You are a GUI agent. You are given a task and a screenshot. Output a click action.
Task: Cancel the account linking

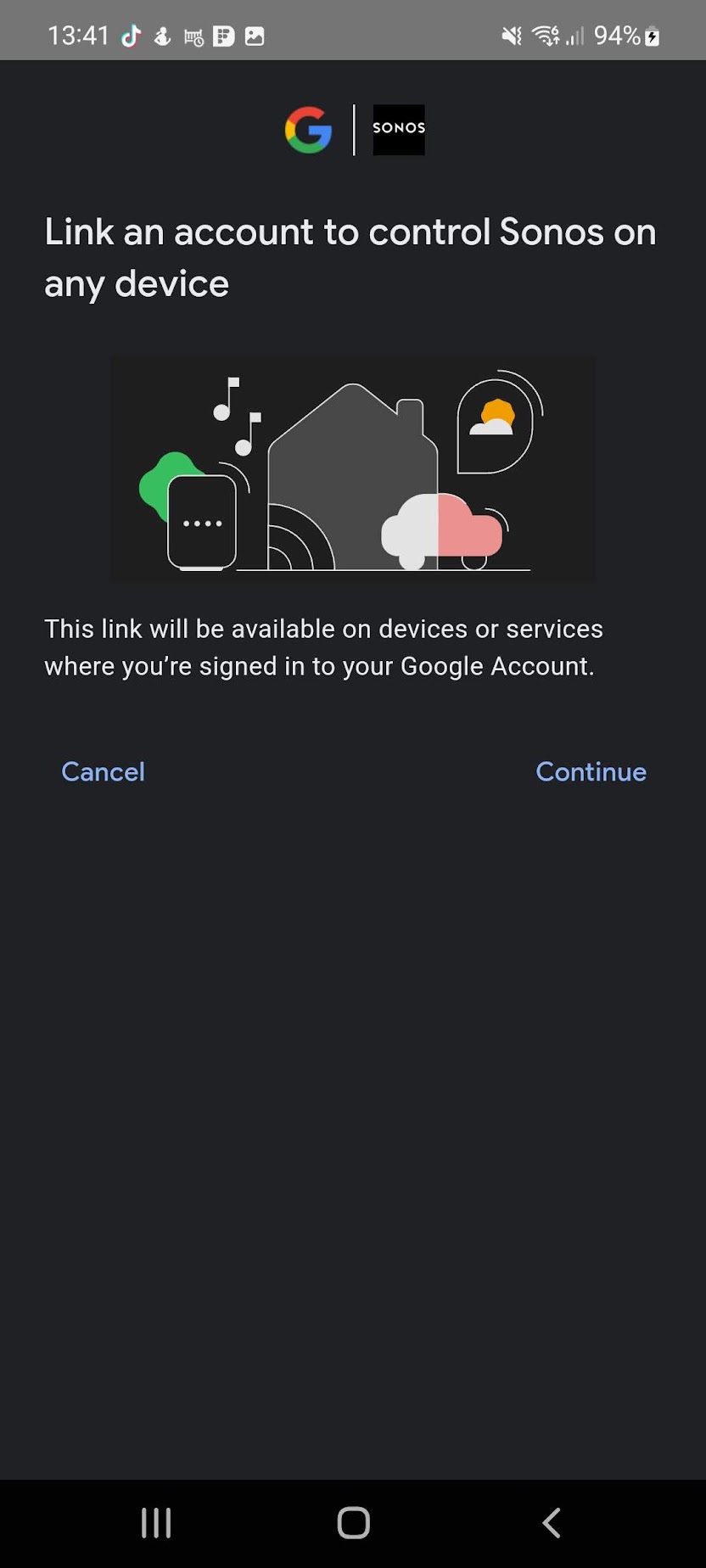[103, 771]
